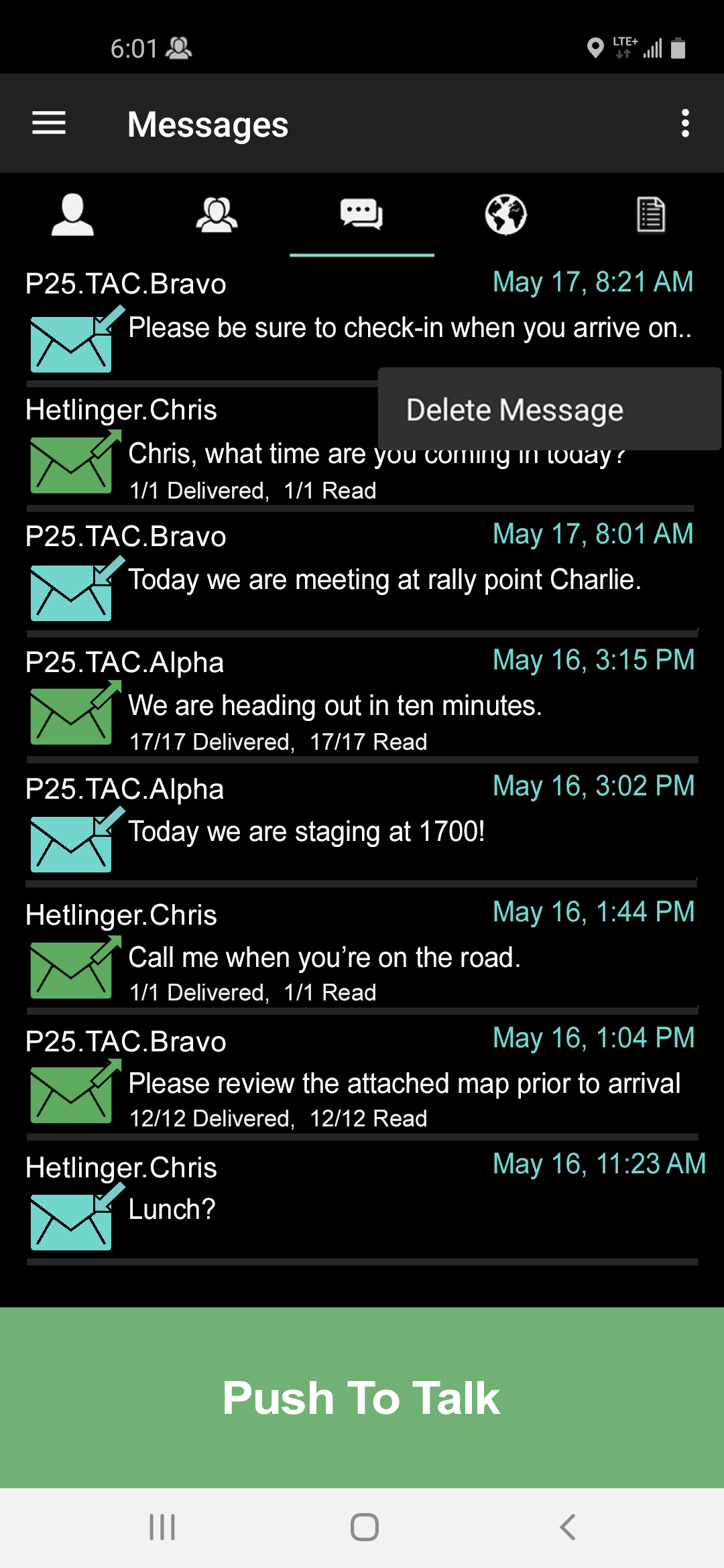Open the 'Call me when you're on the road' message

click(x=324, y=958)
